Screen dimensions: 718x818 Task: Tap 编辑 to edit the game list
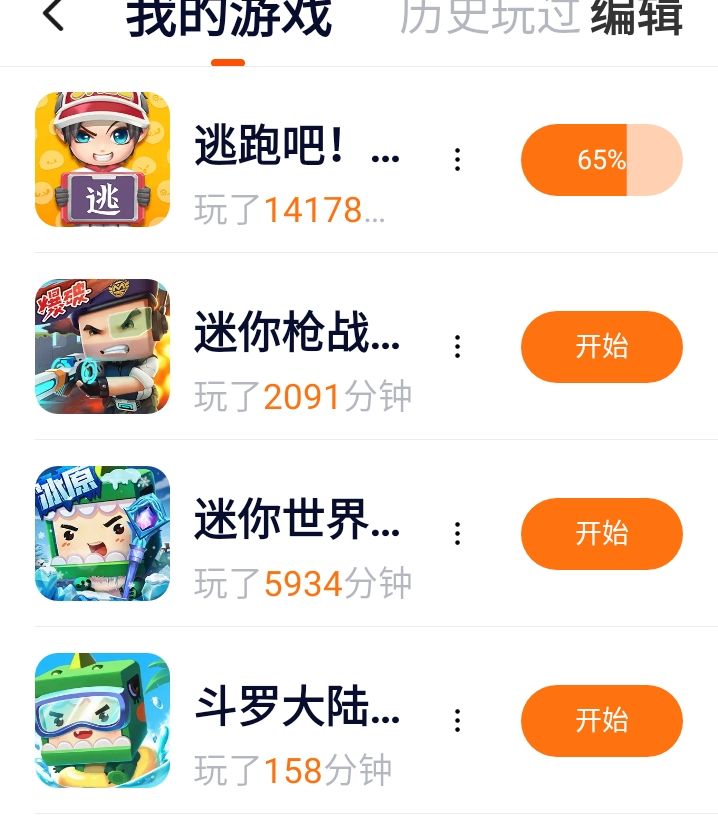point(637,18)
